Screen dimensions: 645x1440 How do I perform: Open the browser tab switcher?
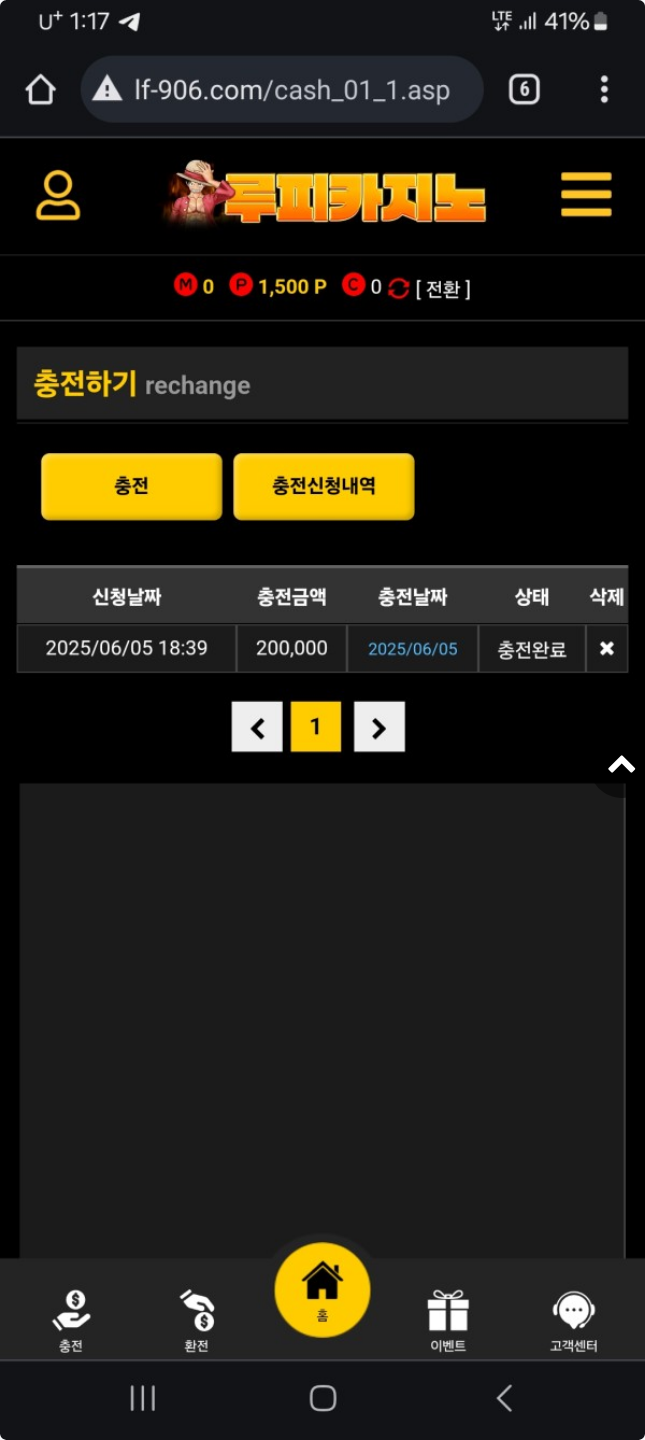[x=524, y=90]
